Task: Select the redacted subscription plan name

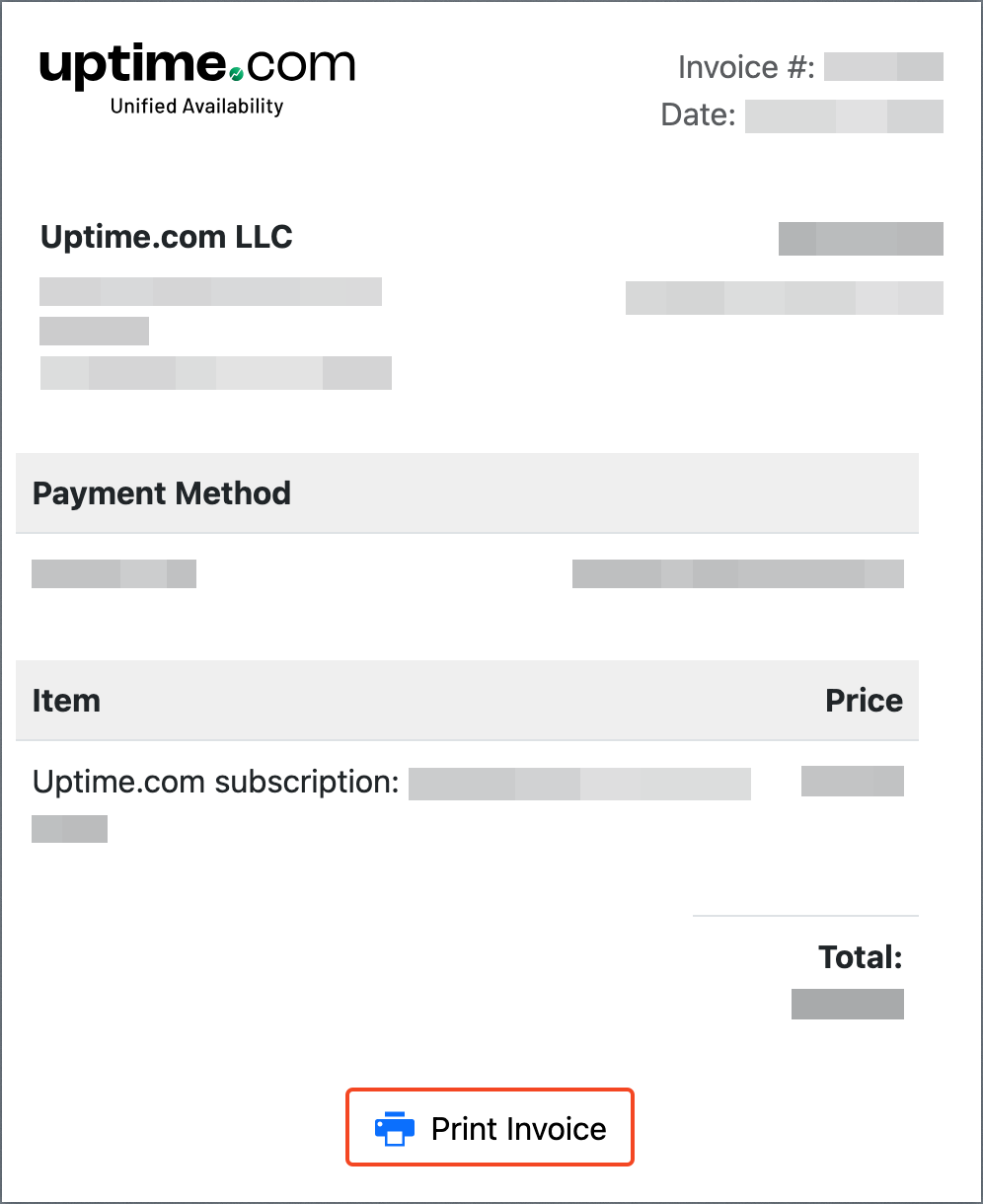Action: coord(579,784)
